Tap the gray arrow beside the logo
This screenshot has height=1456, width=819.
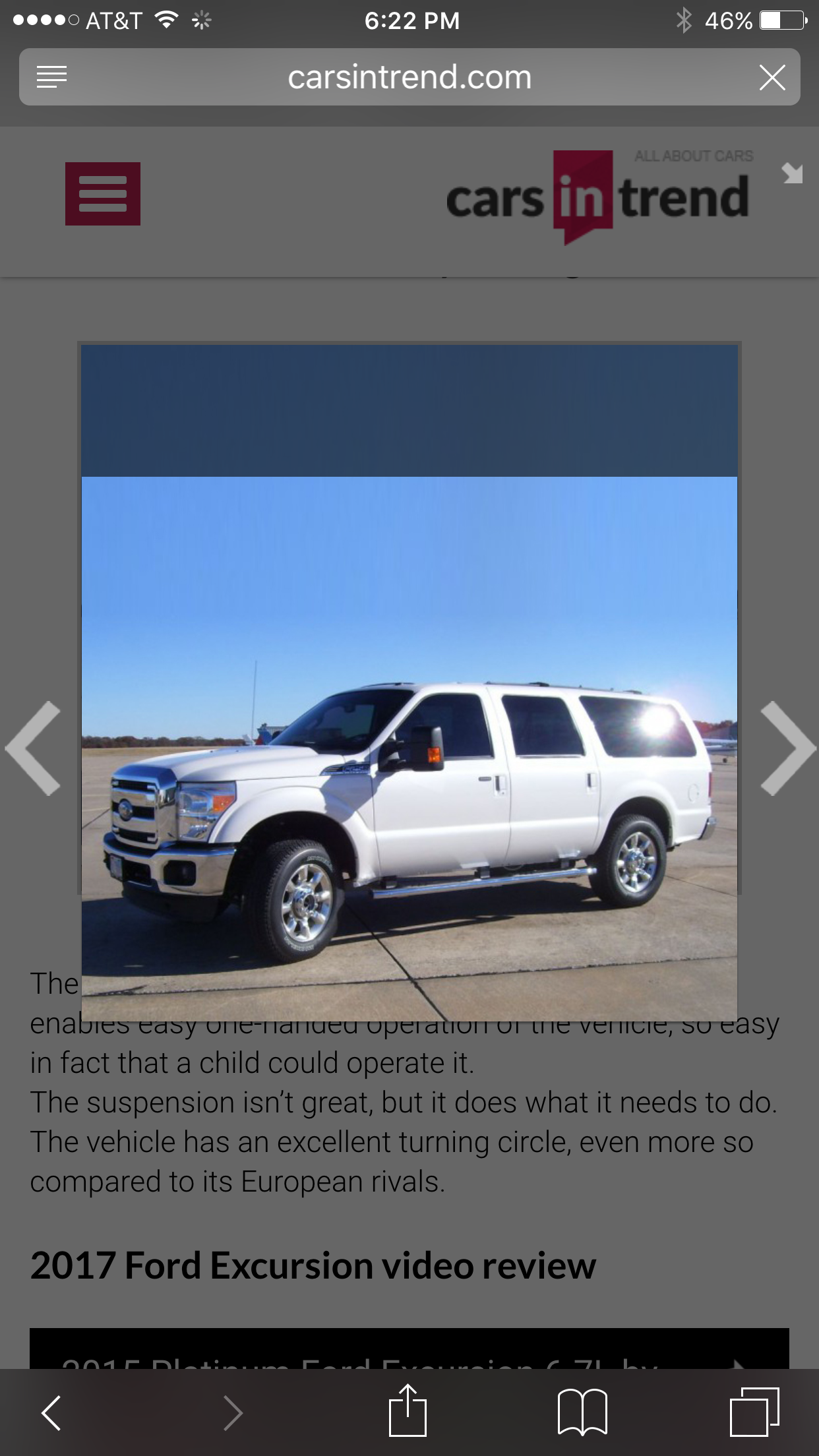click(792, 173)
